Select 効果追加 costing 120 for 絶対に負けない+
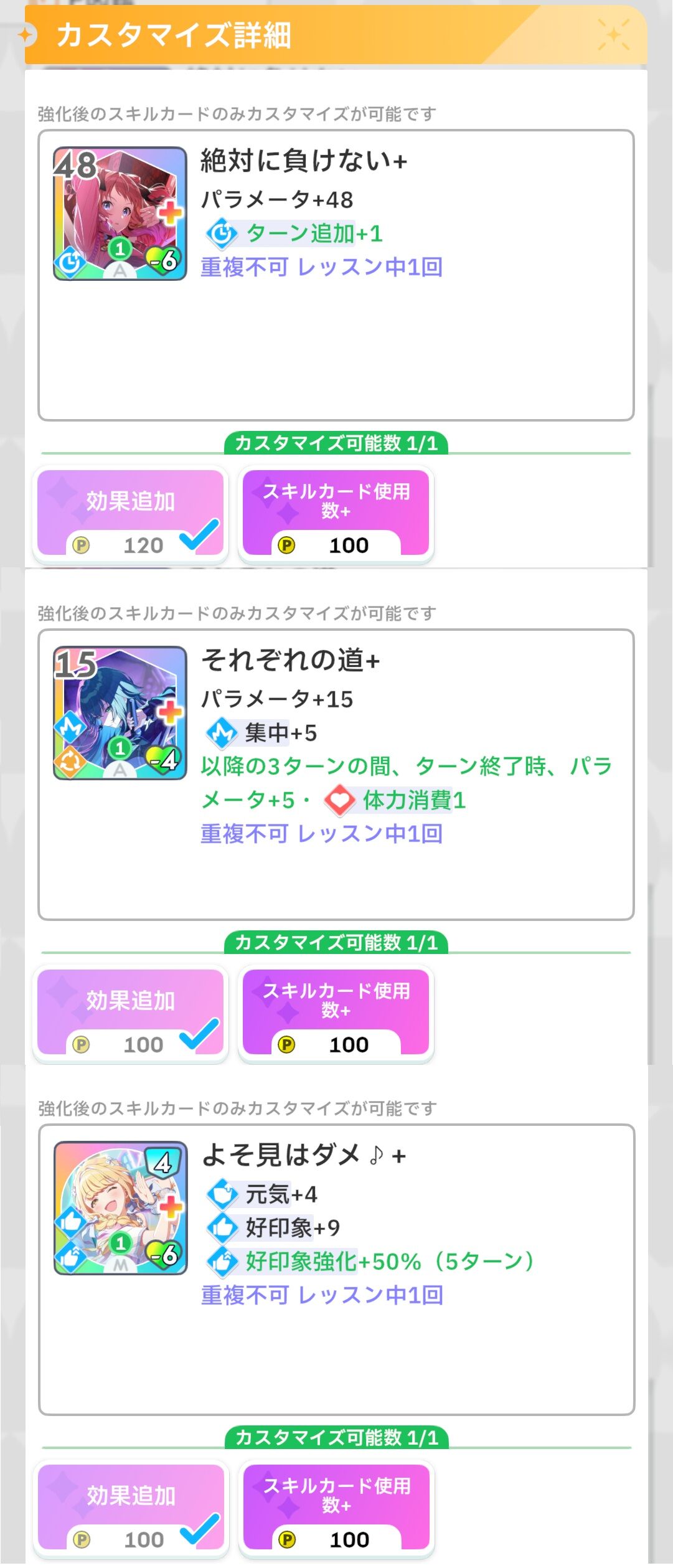673x1568 pixels. click(x=130, y=513)
